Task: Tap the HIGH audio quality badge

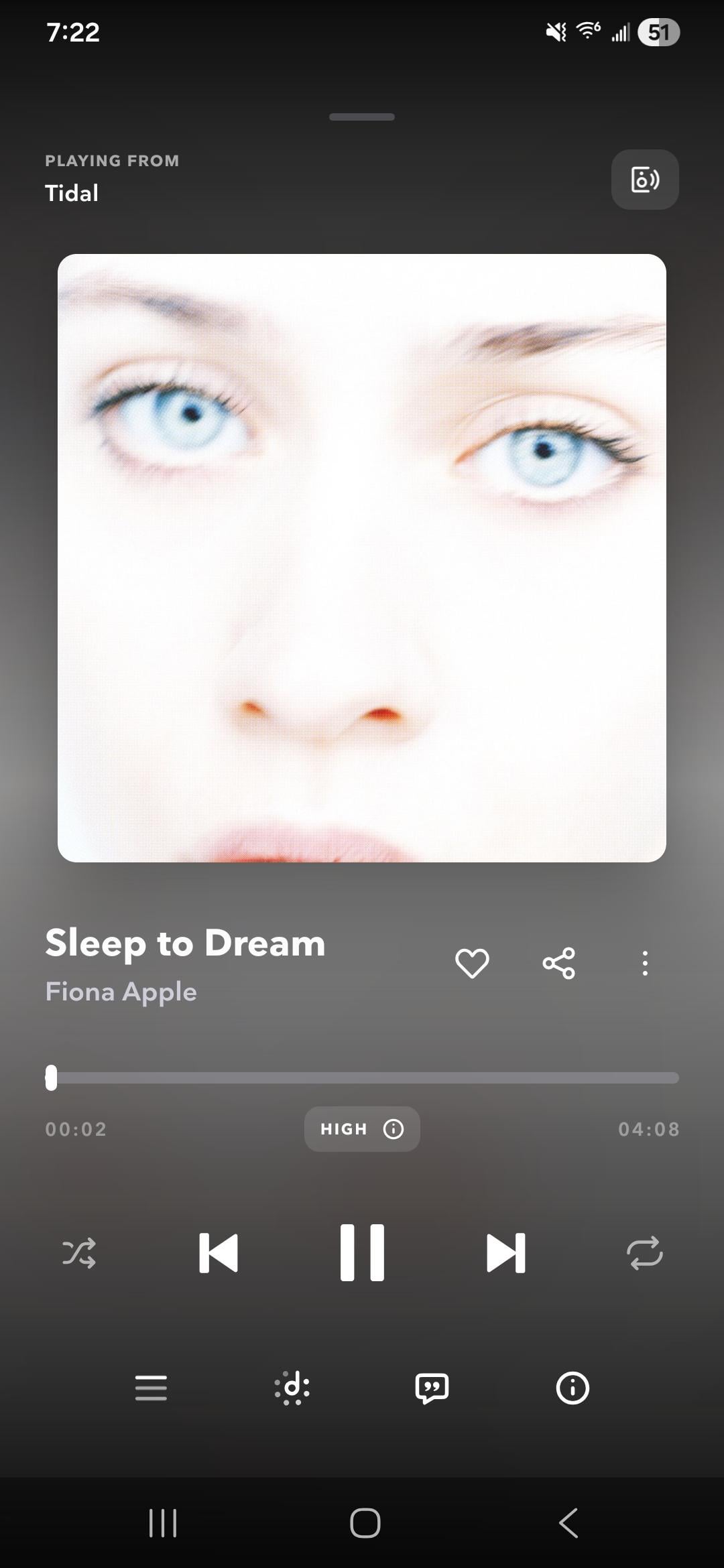Action: pyautogui.click(x=362, y=1129)
